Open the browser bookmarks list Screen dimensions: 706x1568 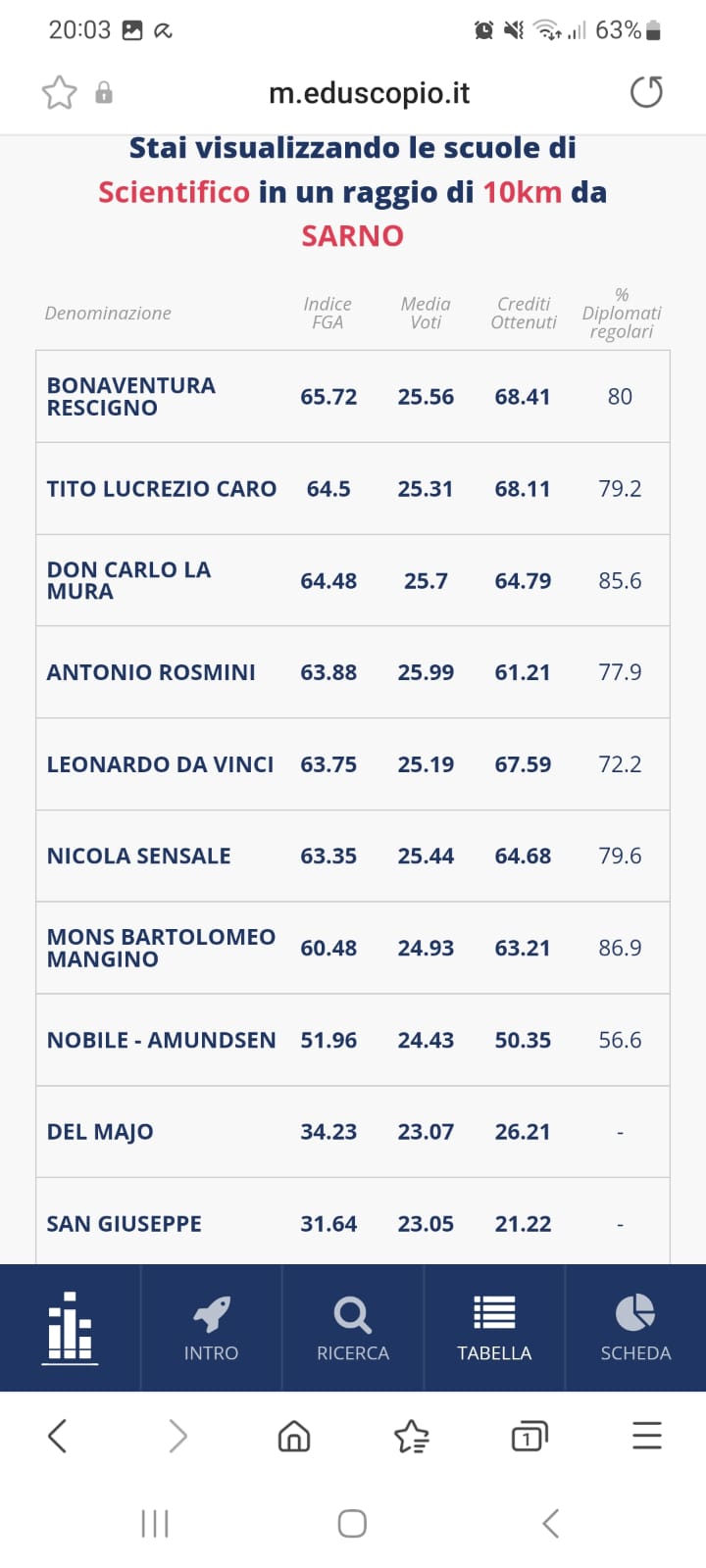(x=412, y=1437)
